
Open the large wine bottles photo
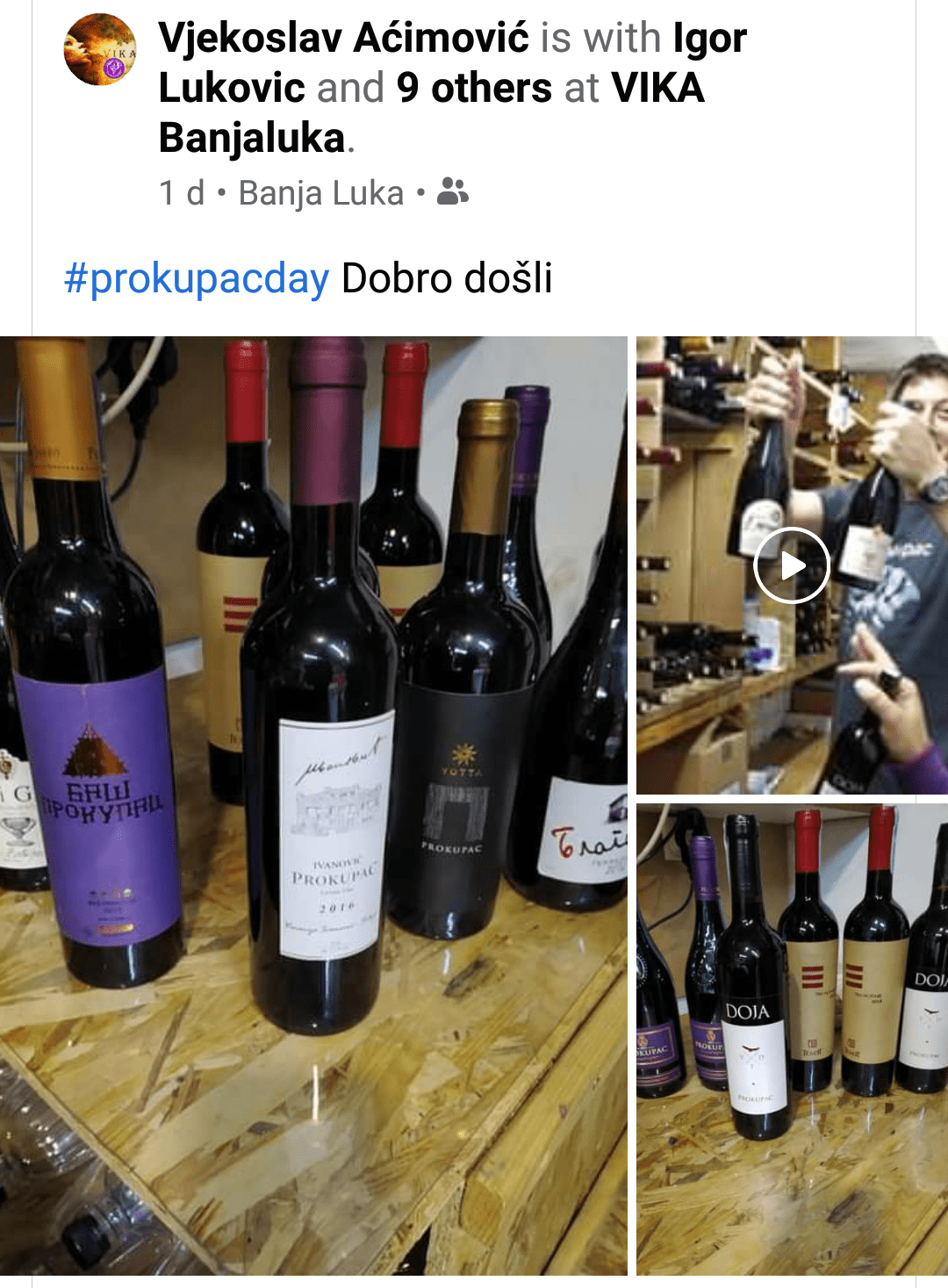tap(313, 804)
